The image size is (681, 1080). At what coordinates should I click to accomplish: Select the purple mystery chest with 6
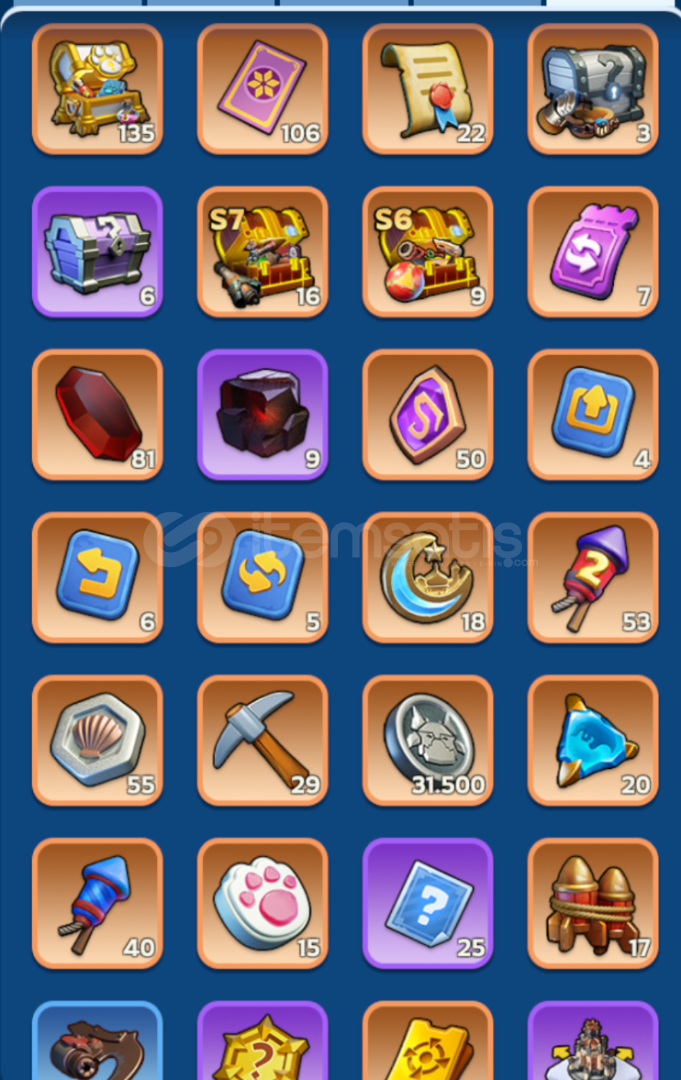pos(97,252)
